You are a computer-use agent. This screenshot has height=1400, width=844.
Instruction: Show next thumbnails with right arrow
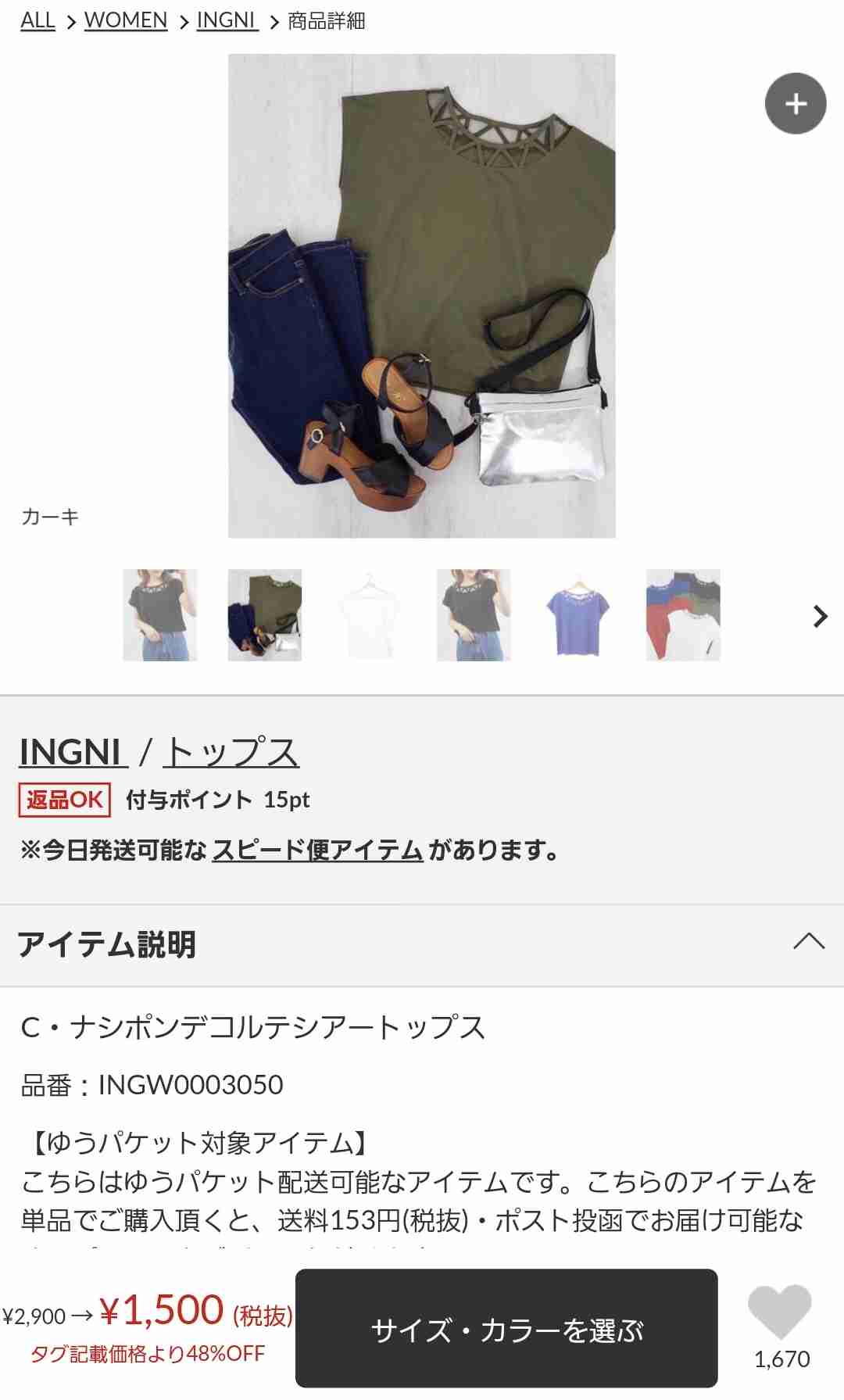820,616
